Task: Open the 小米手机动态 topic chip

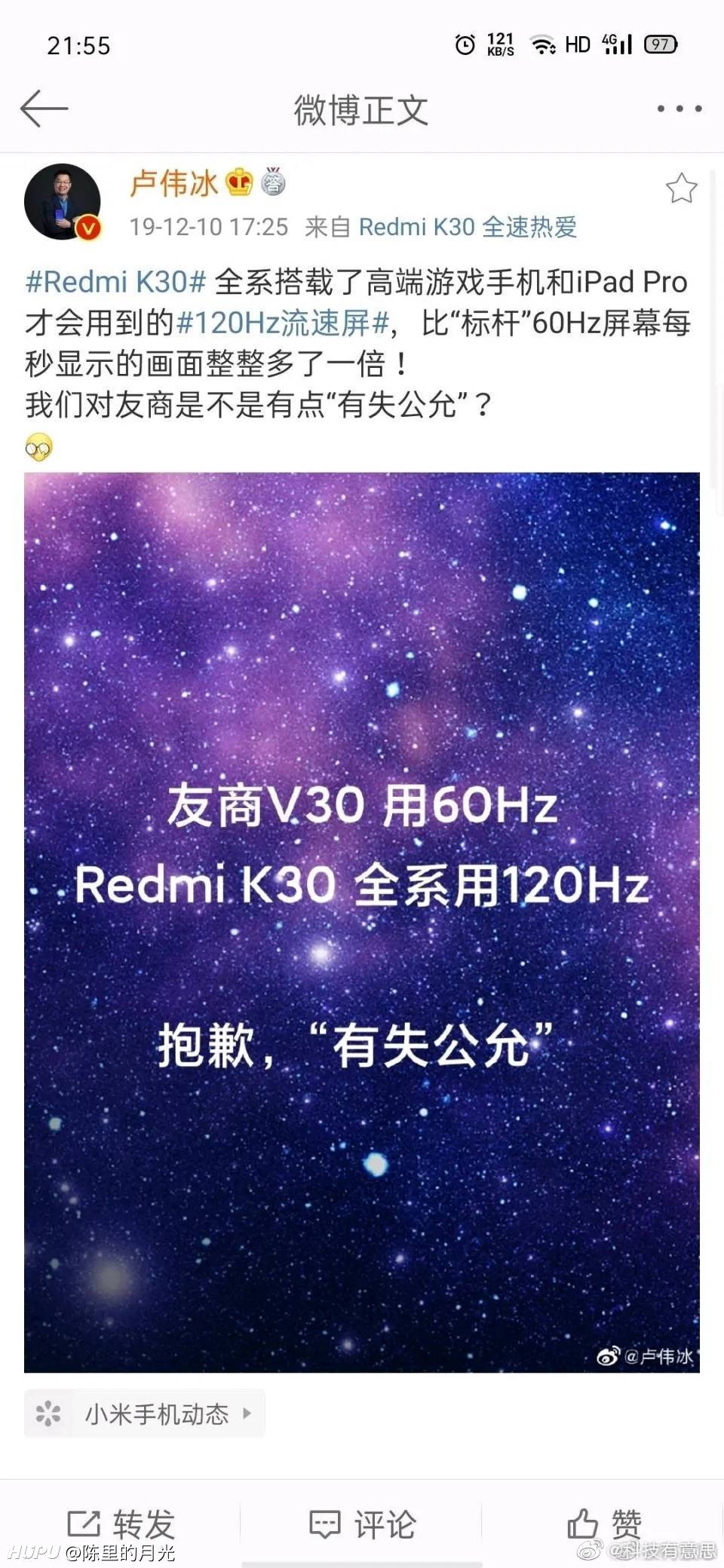Action: click(145, 1413)
